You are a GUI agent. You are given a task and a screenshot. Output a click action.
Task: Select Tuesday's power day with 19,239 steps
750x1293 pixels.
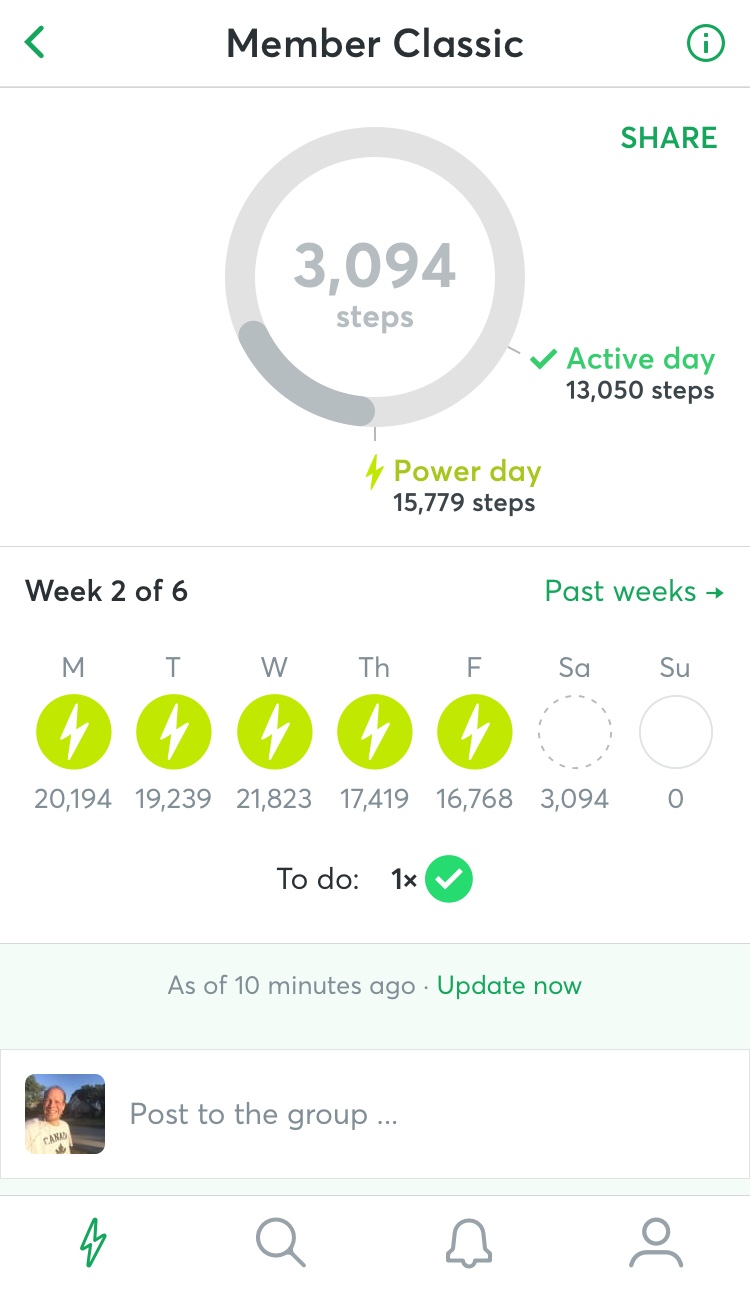(x=173, y=733)
